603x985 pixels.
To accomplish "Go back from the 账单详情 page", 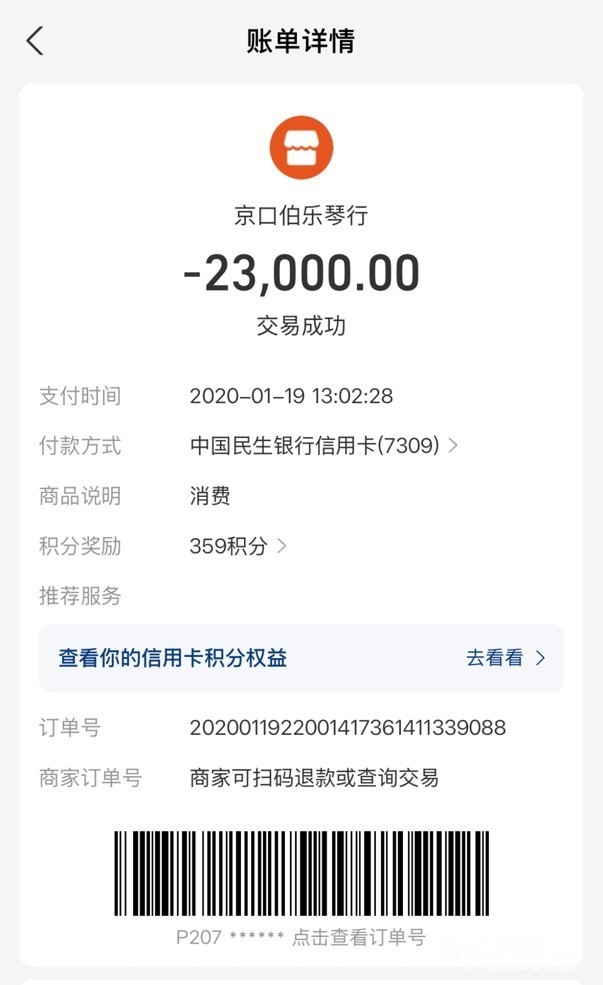I will pyautogui.click(x=36, y=41).
